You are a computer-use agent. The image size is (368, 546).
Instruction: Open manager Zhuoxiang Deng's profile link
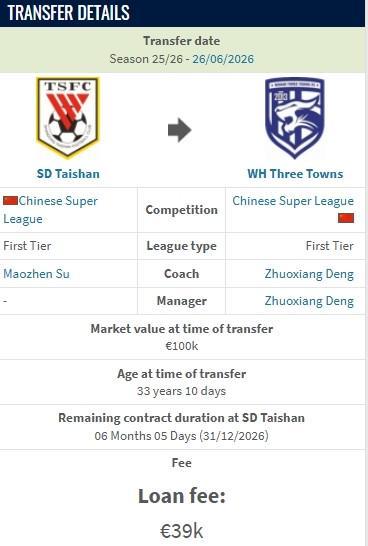309,301
